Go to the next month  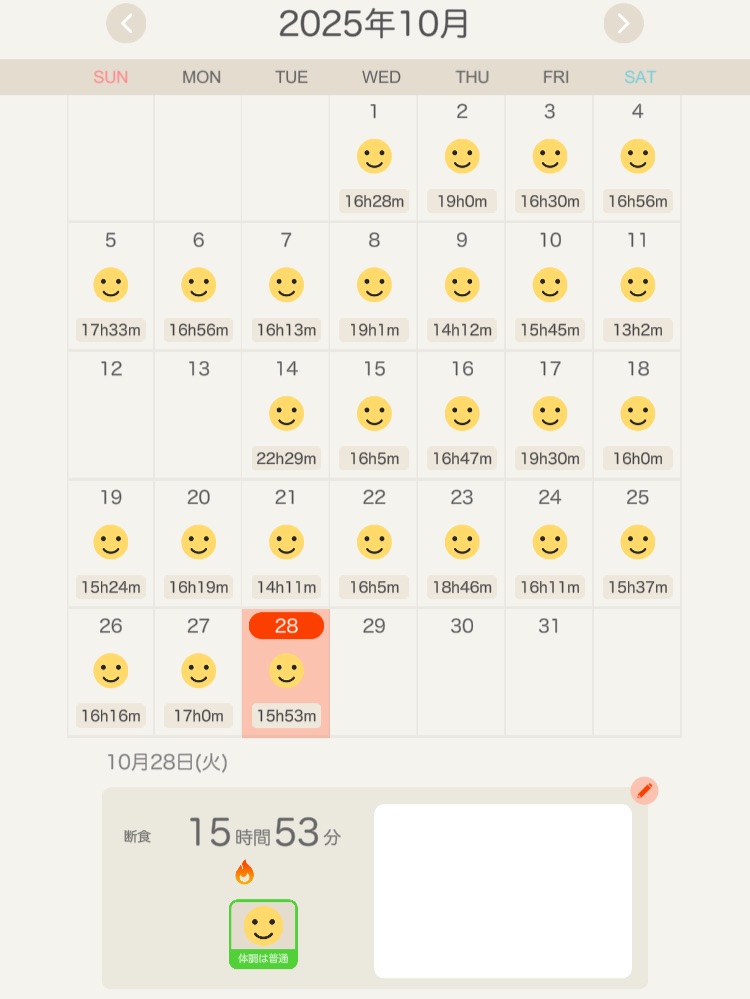click(623, 24)
